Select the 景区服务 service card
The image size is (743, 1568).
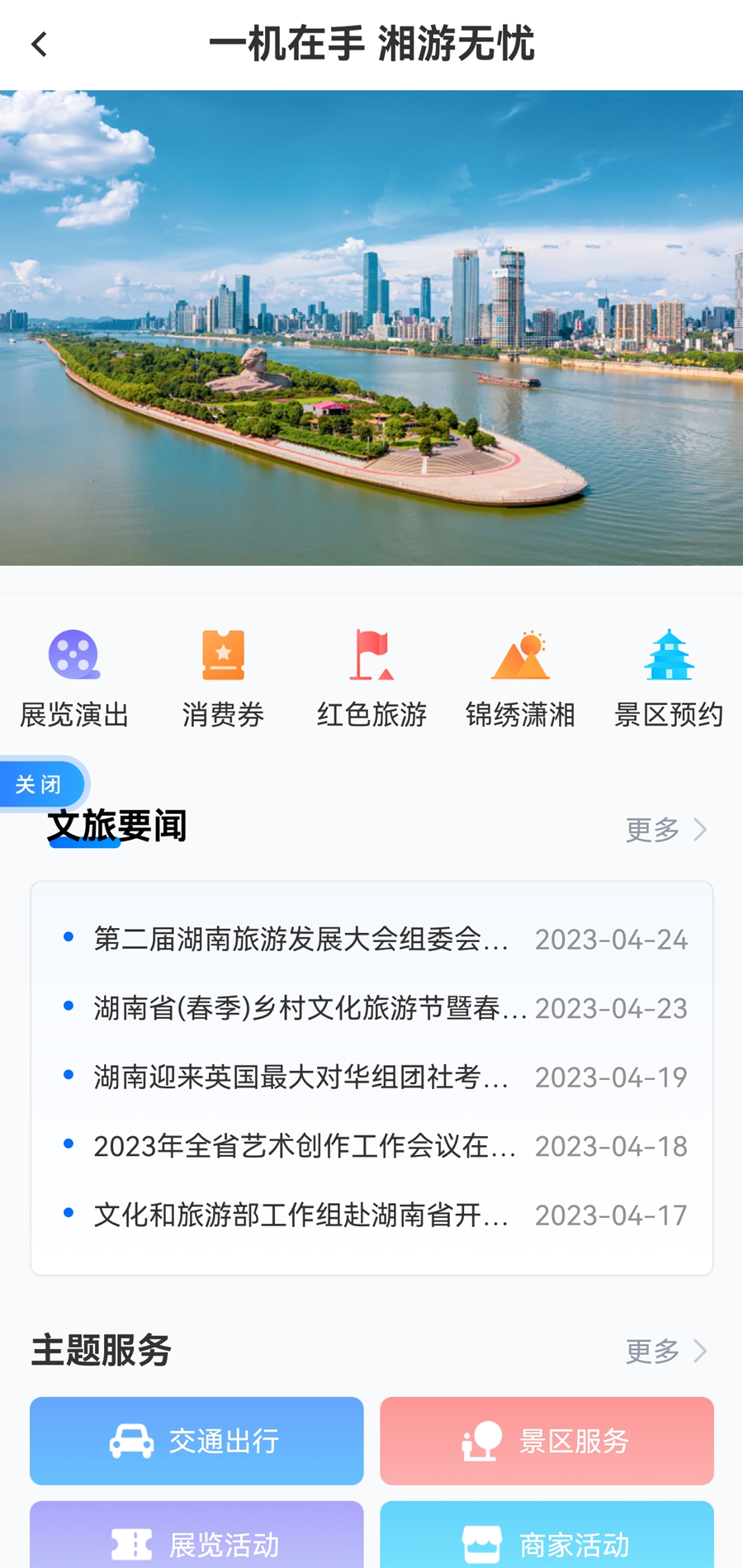click(x=547, y=1441)
